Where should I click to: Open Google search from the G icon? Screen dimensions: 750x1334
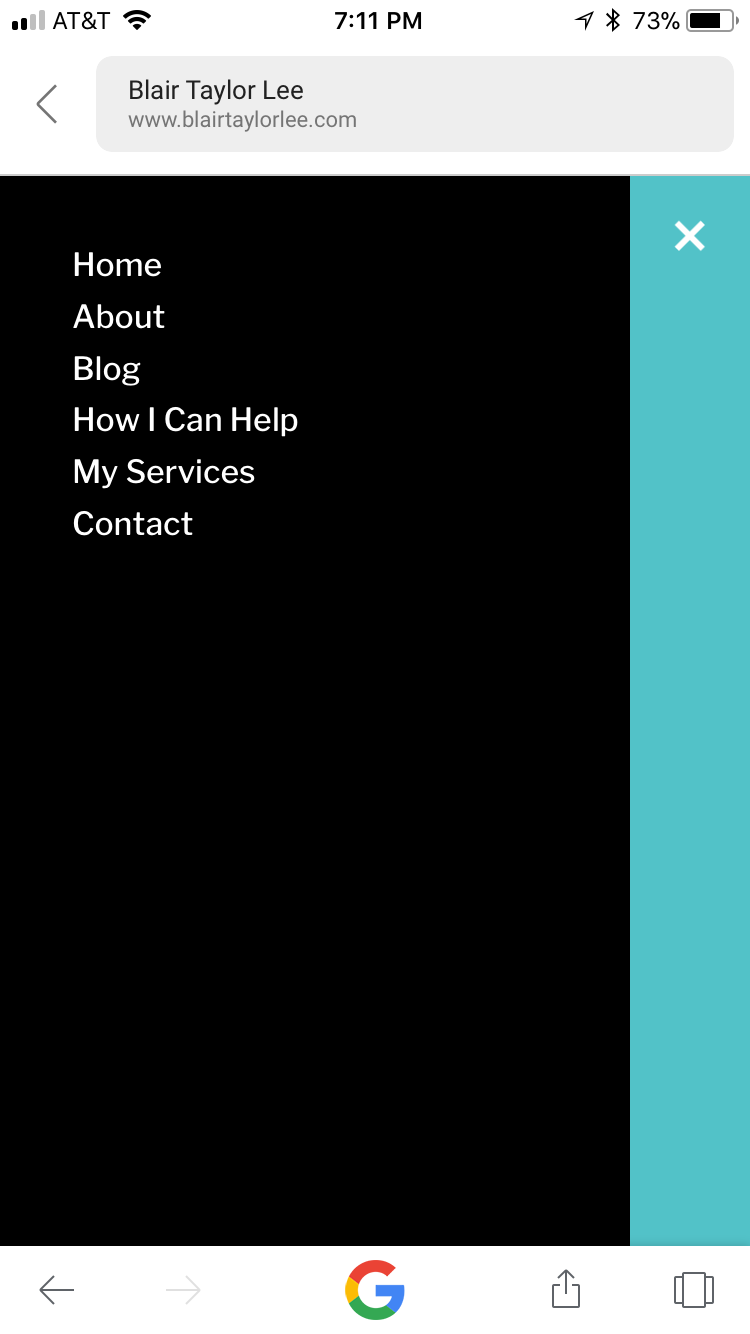point(375,1290)
